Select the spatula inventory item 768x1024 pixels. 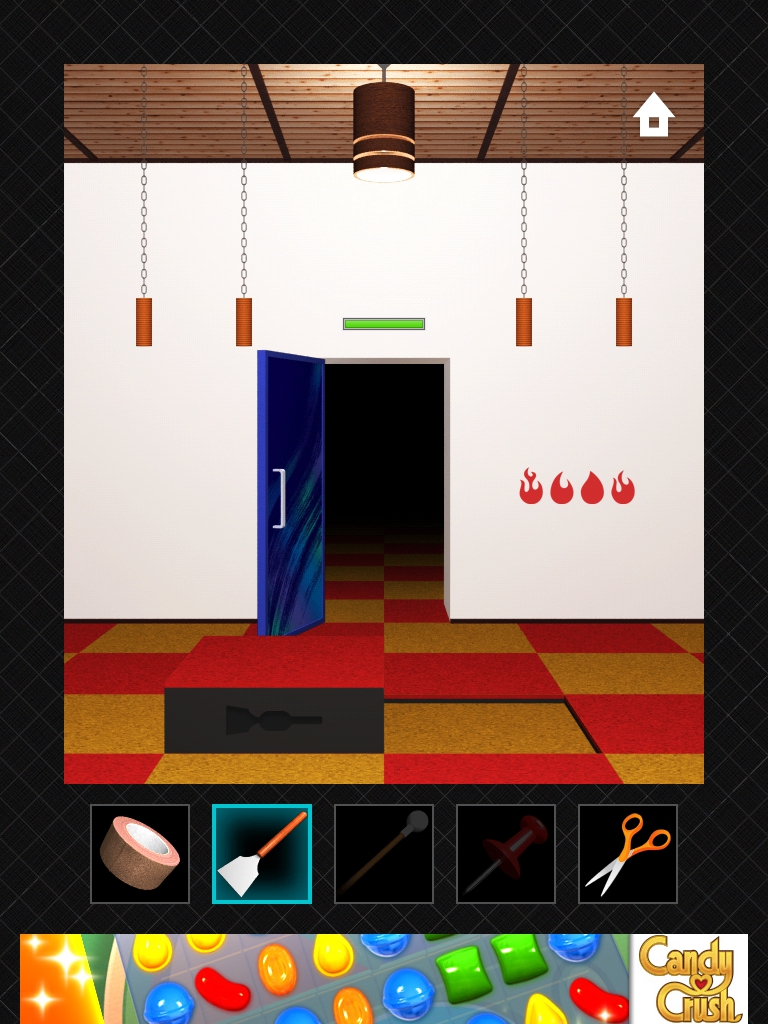click(262, 854)
